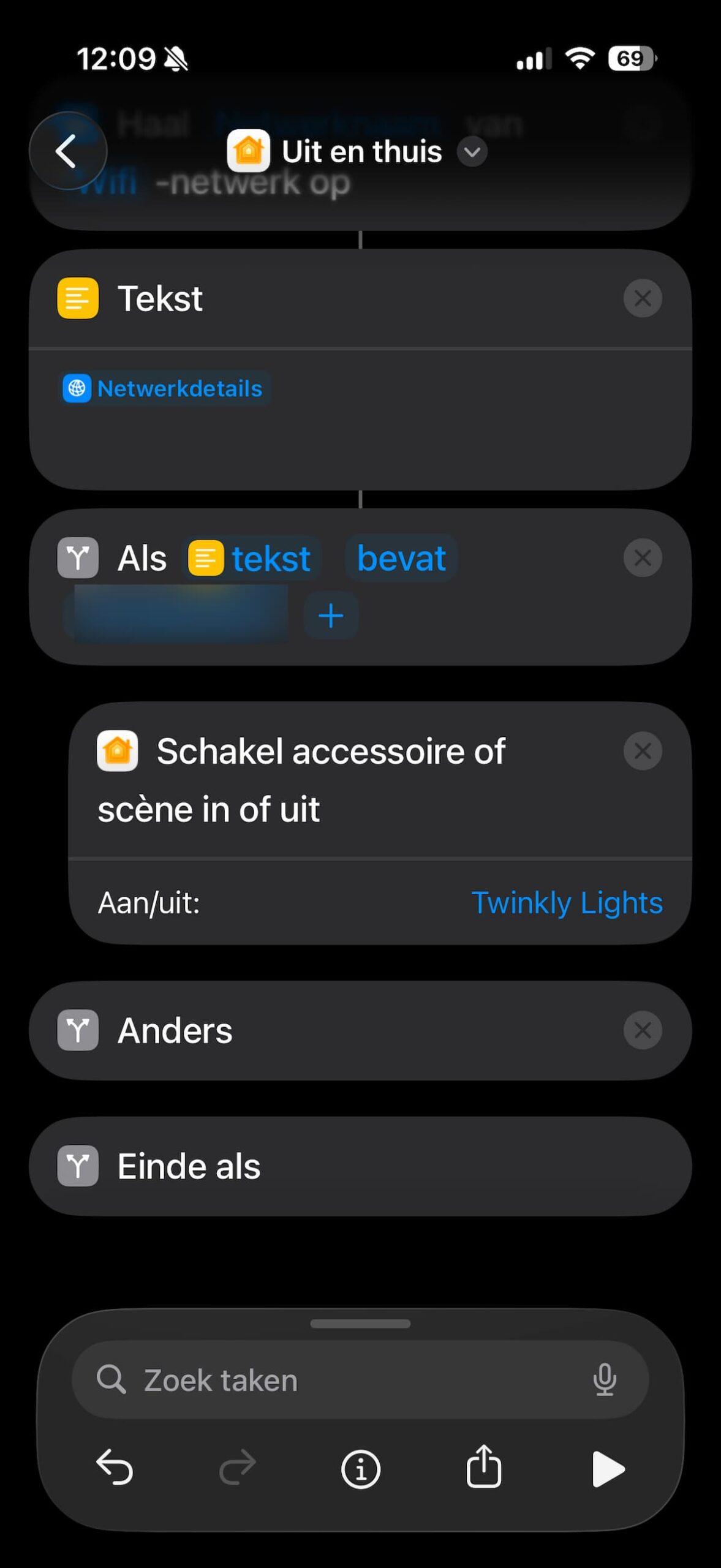Image resolution: width=721 pixels, height=1568 pixels.
Task: Remove the Schakel accessoire of scène action
Action: pos(642,751)
